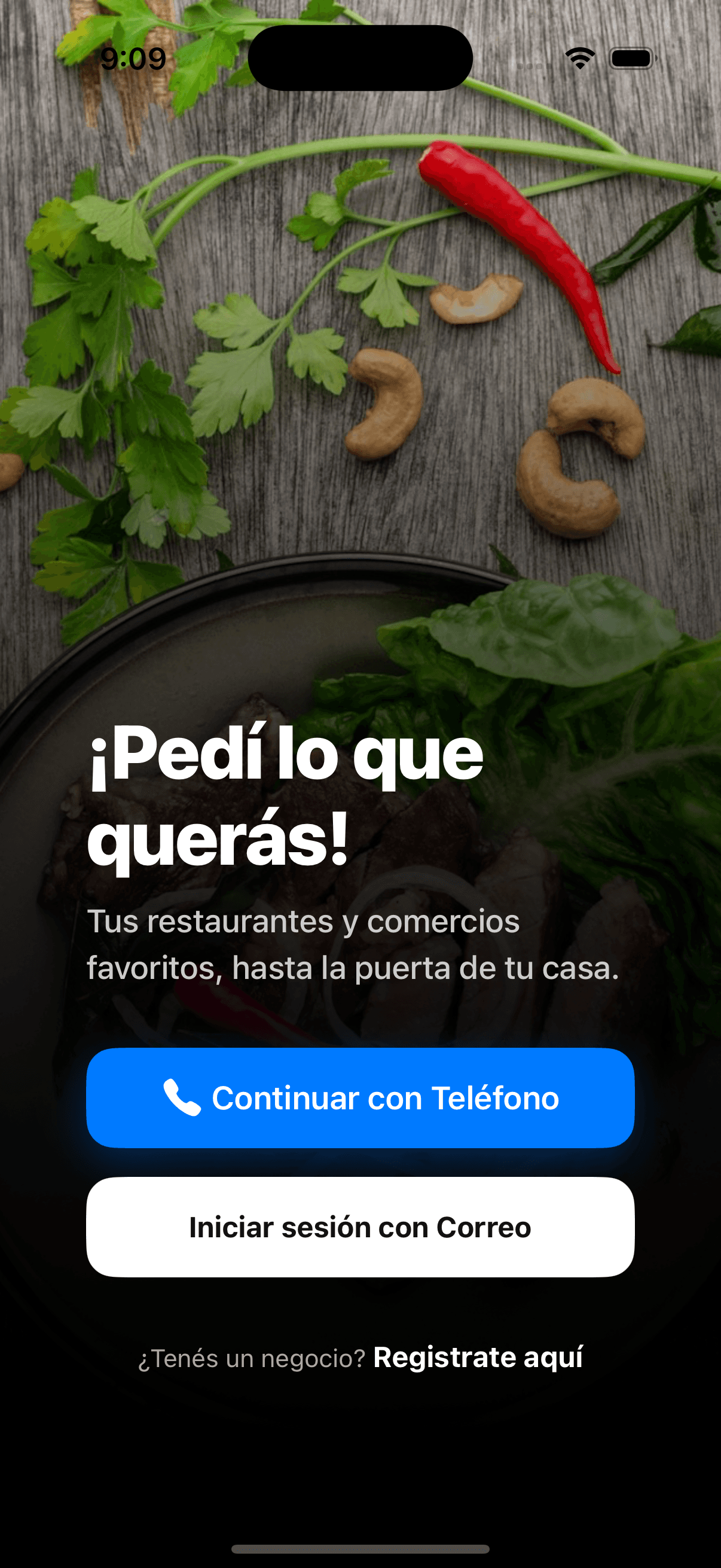Tap the battery indicator icon
The image size is (721, 1568).
pos(630,58)
